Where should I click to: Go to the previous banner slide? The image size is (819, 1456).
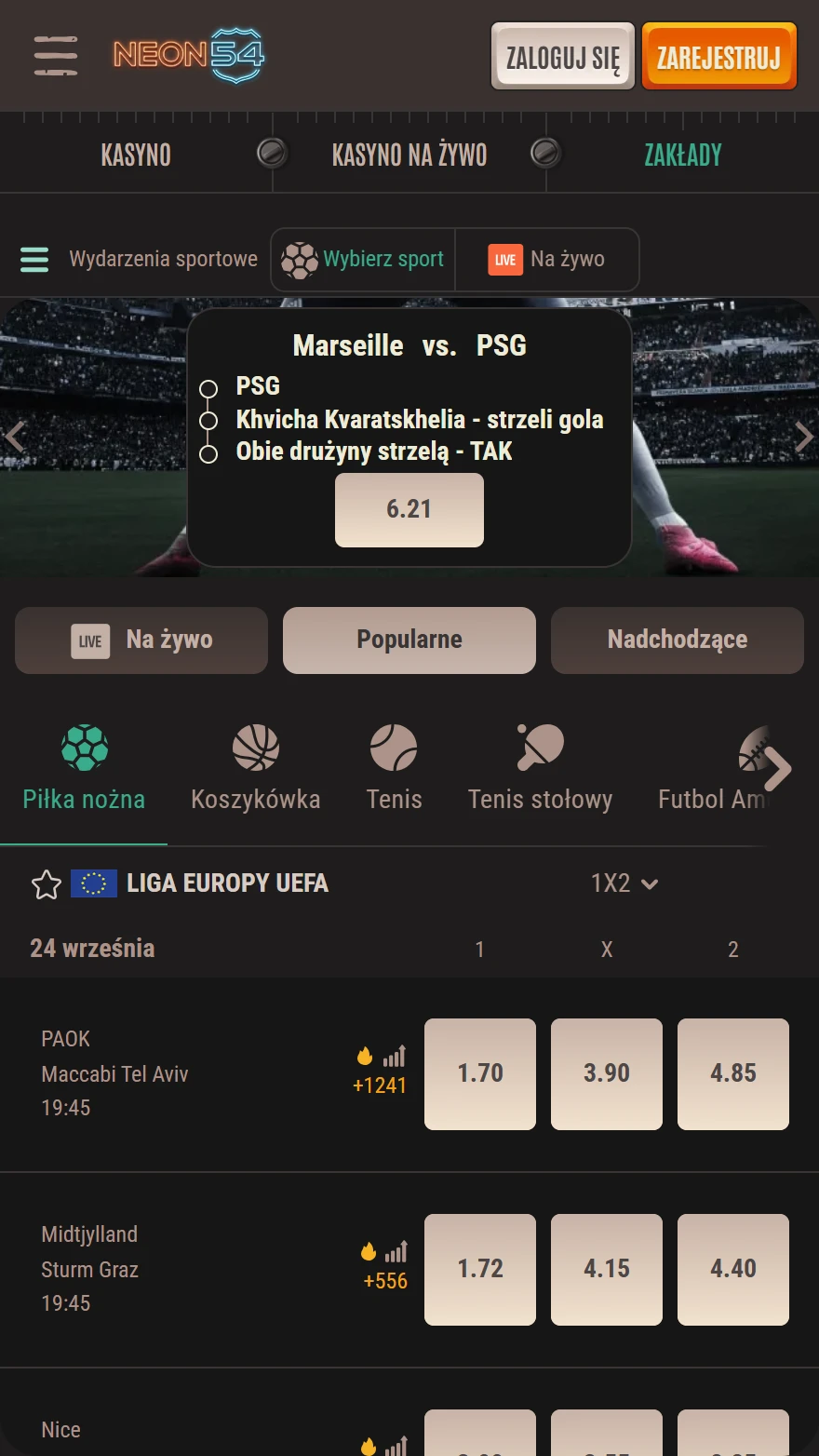[x=15, y=436]
